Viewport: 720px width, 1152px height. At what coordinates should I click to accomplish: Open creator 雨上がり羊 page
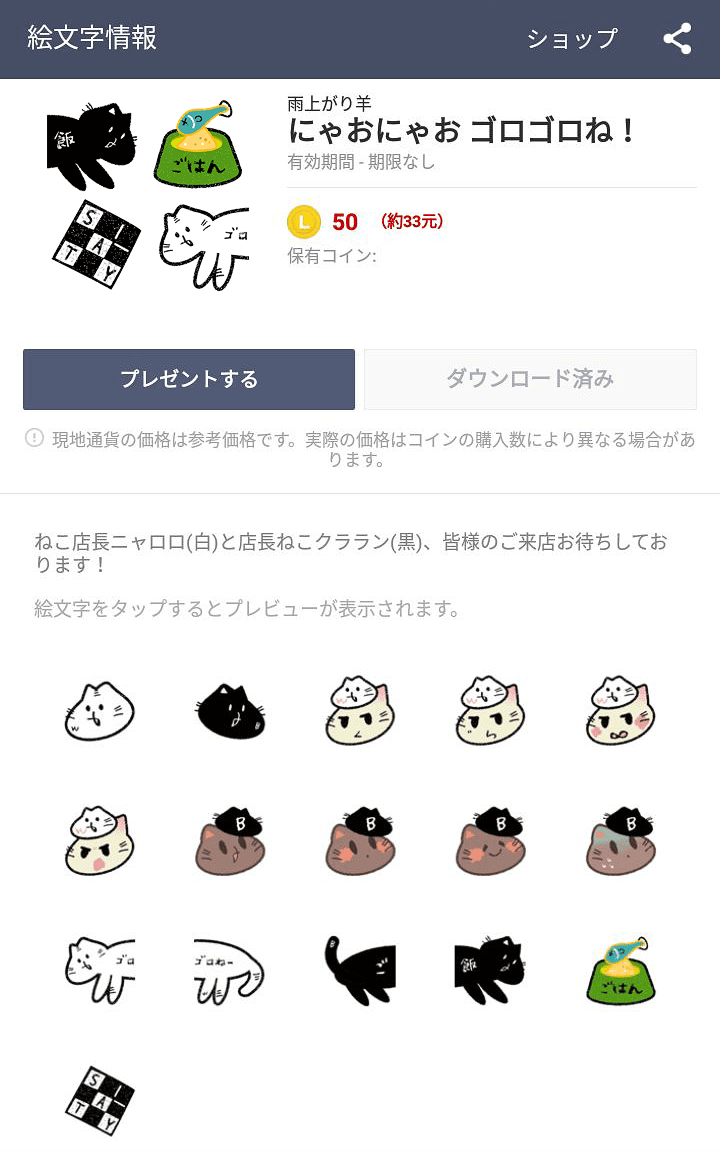click(329, 103)
